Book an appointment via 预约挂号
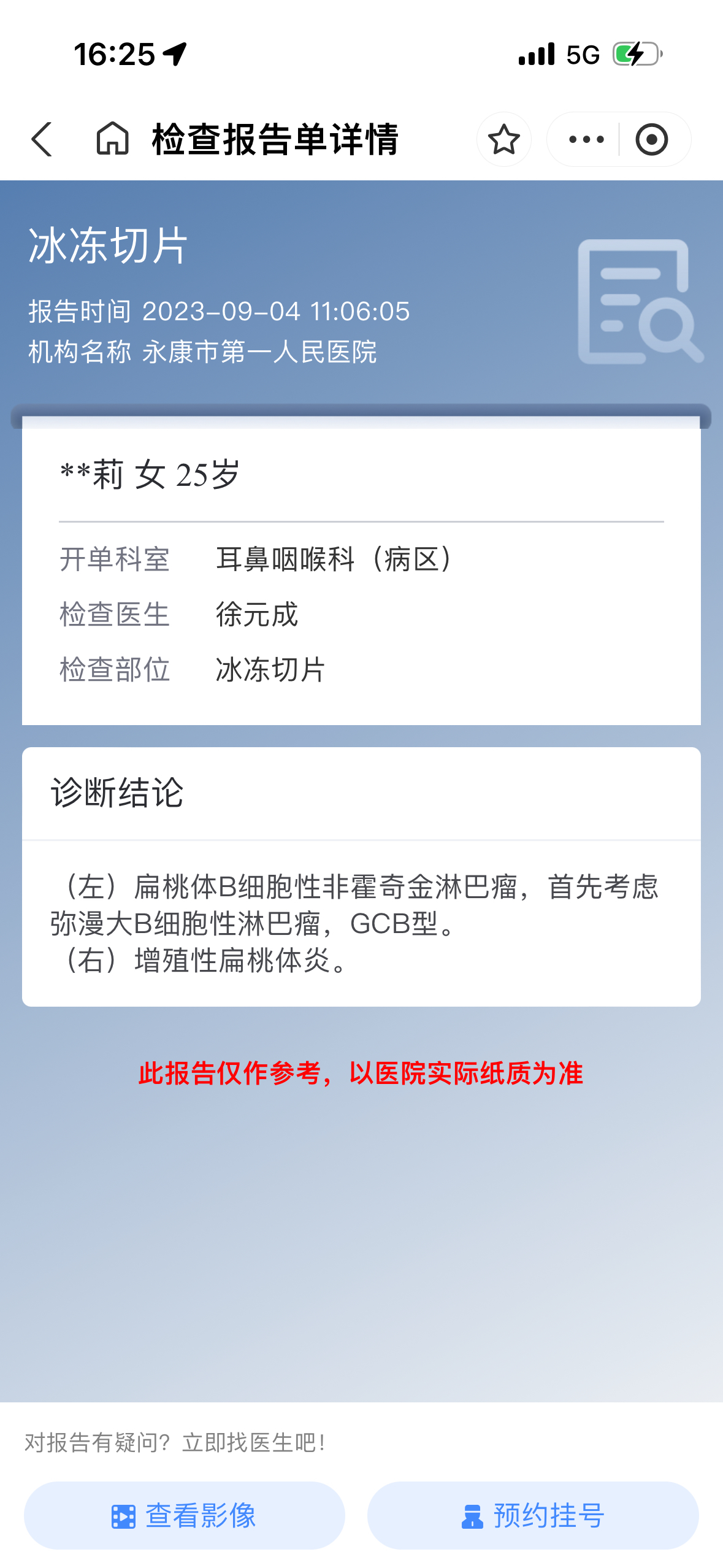The width and height of the screenshot is (723, 1568). click(x=532, y=1515)
